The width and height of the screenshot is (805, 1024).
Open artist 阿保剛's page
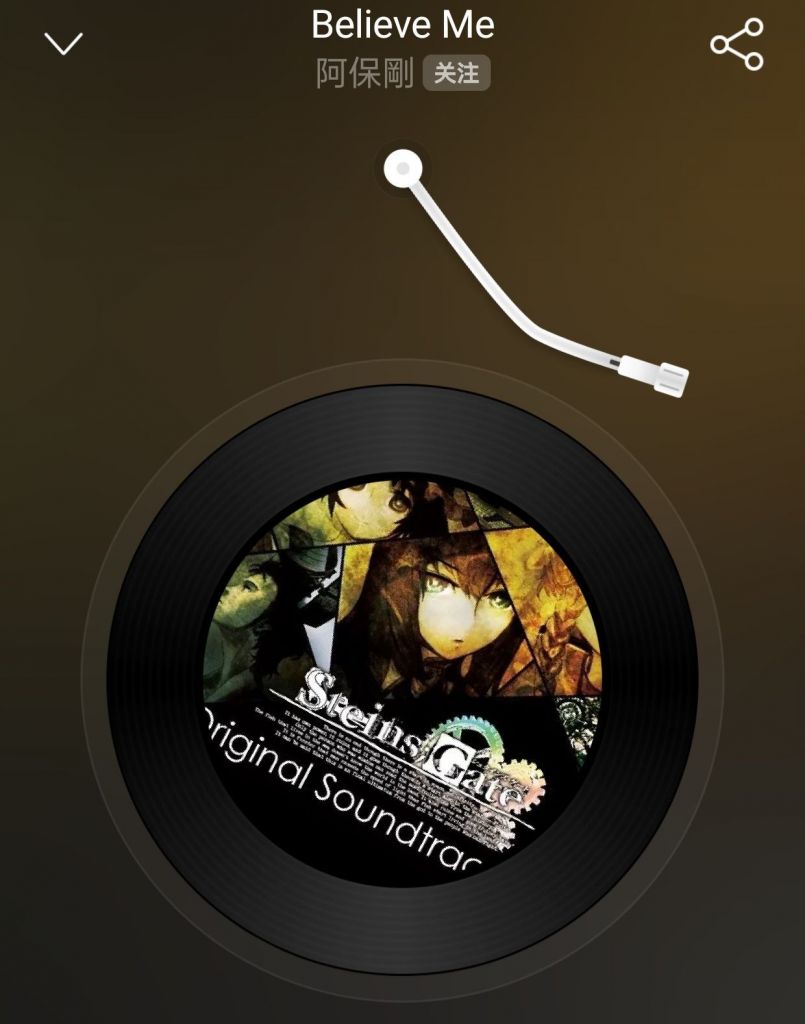tap(365, 74)
